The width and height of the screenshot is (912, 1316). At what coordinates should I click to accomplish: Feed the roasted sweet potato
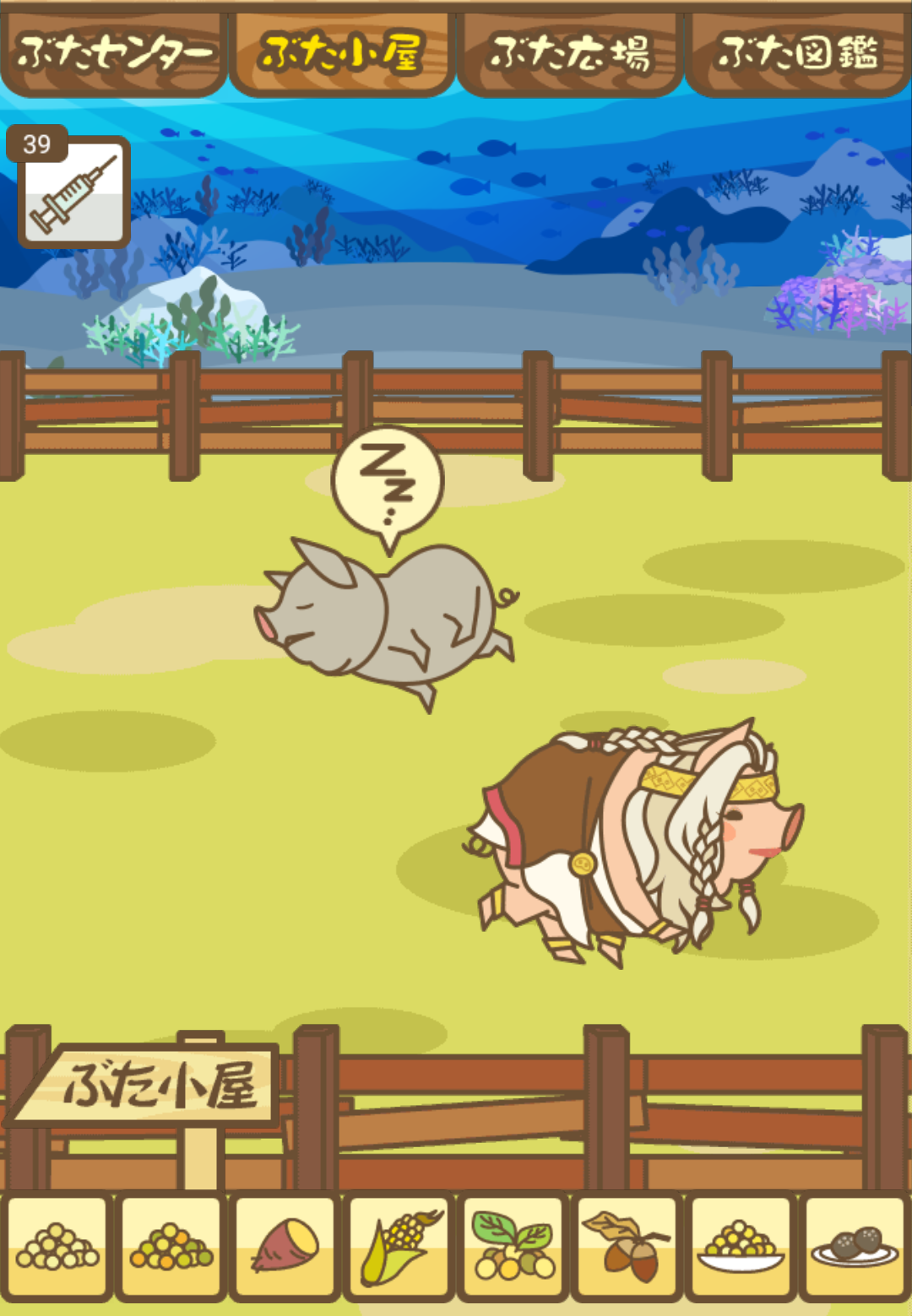(285, 1246)
